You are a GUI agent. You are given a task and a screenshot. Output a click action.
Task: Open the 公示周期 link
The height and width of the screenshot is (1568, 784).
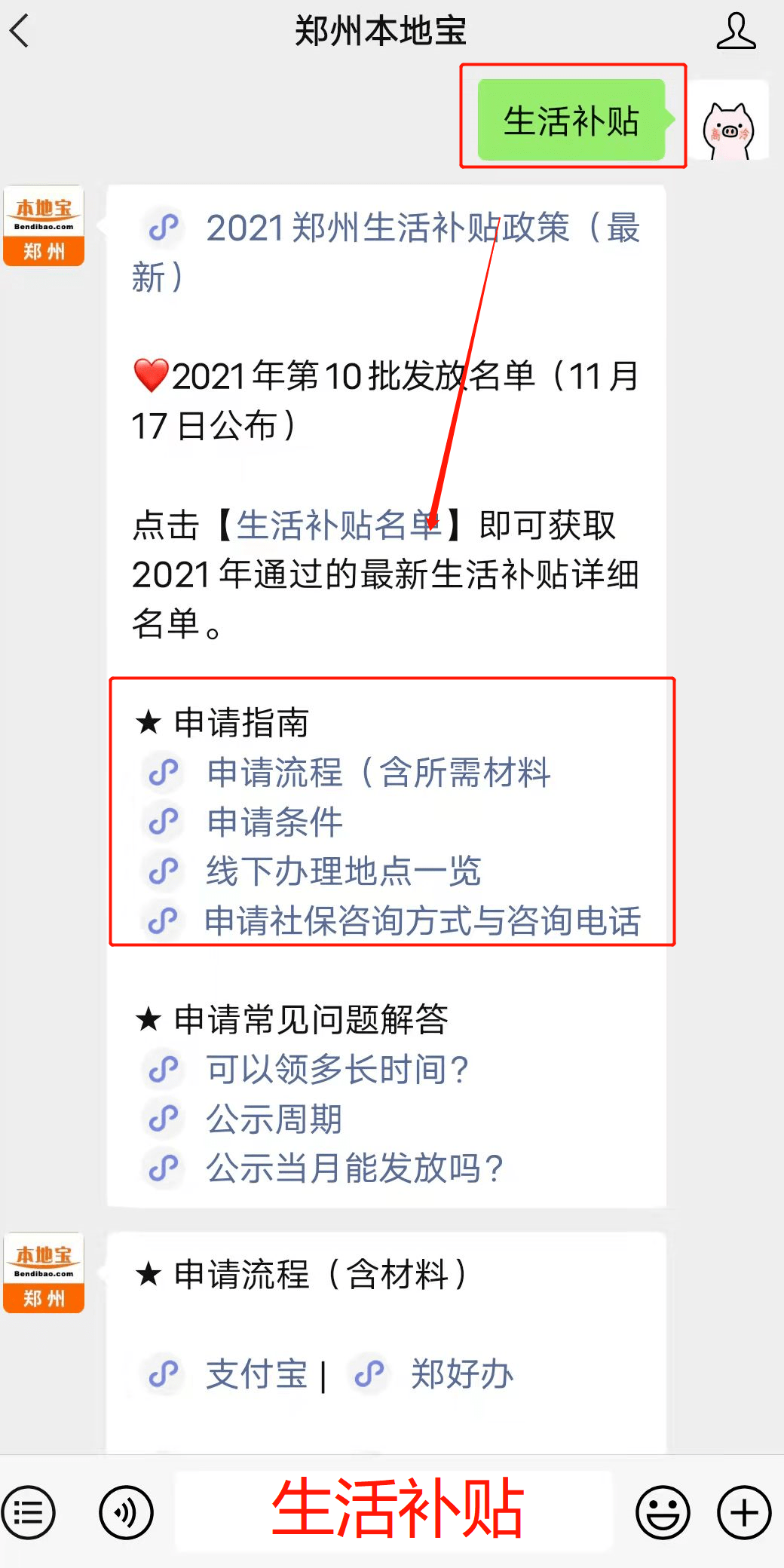[274, 1119]
